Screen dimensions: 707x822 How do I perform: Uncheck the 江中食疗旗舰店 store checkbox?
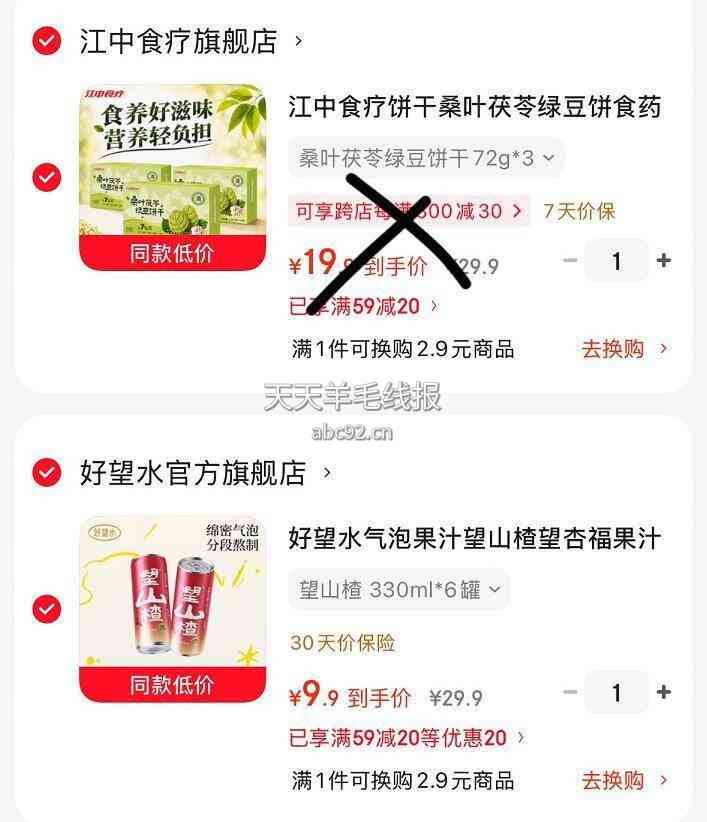47,41
